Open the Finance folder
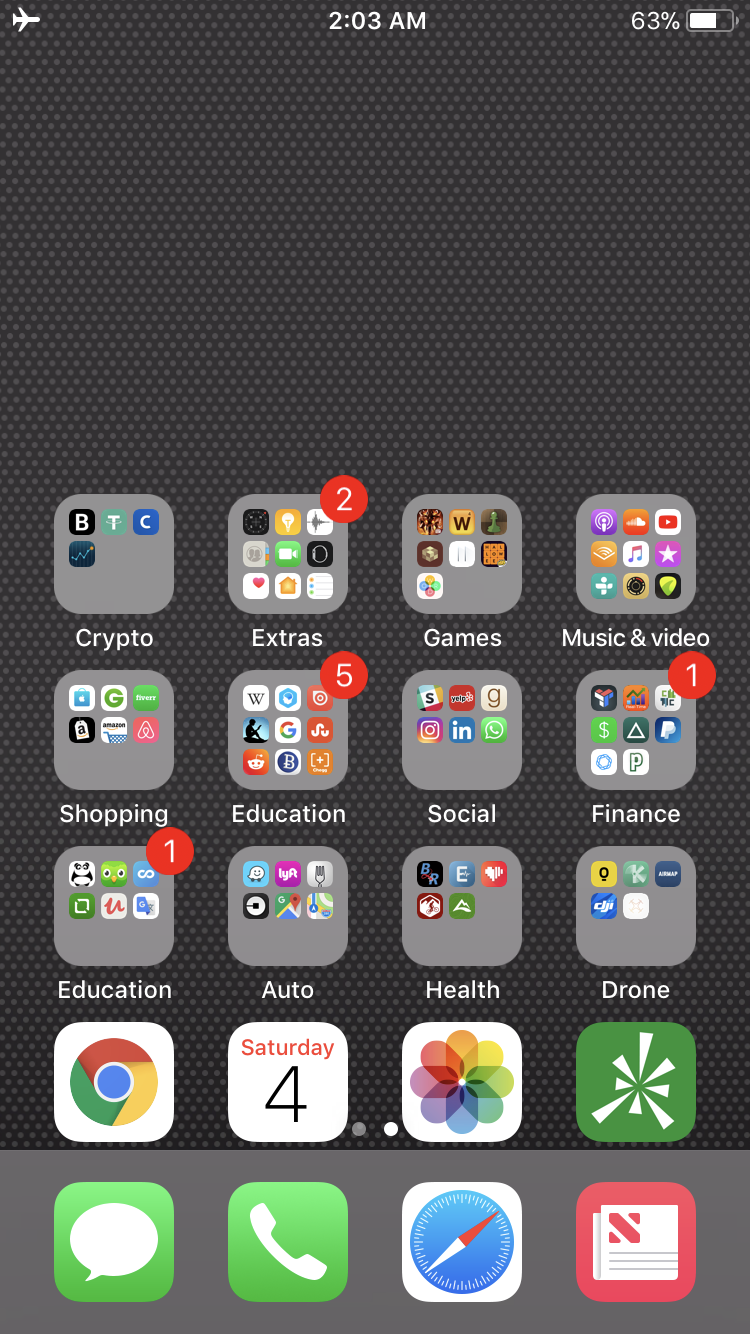 (x=636, y=730)
